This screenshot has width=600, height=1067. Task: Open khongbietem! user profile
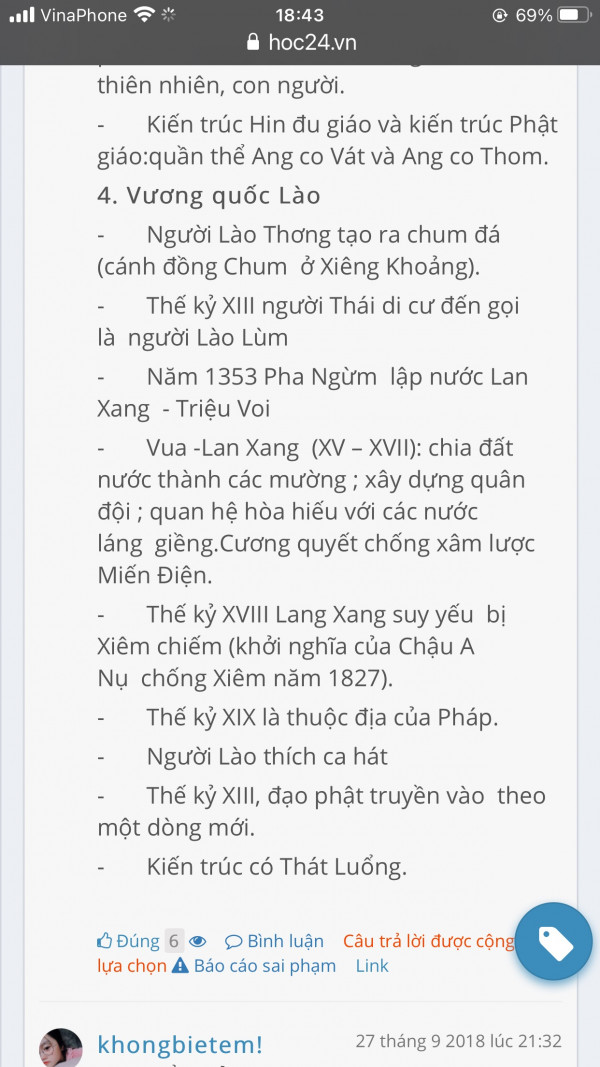coord(180,1045)
